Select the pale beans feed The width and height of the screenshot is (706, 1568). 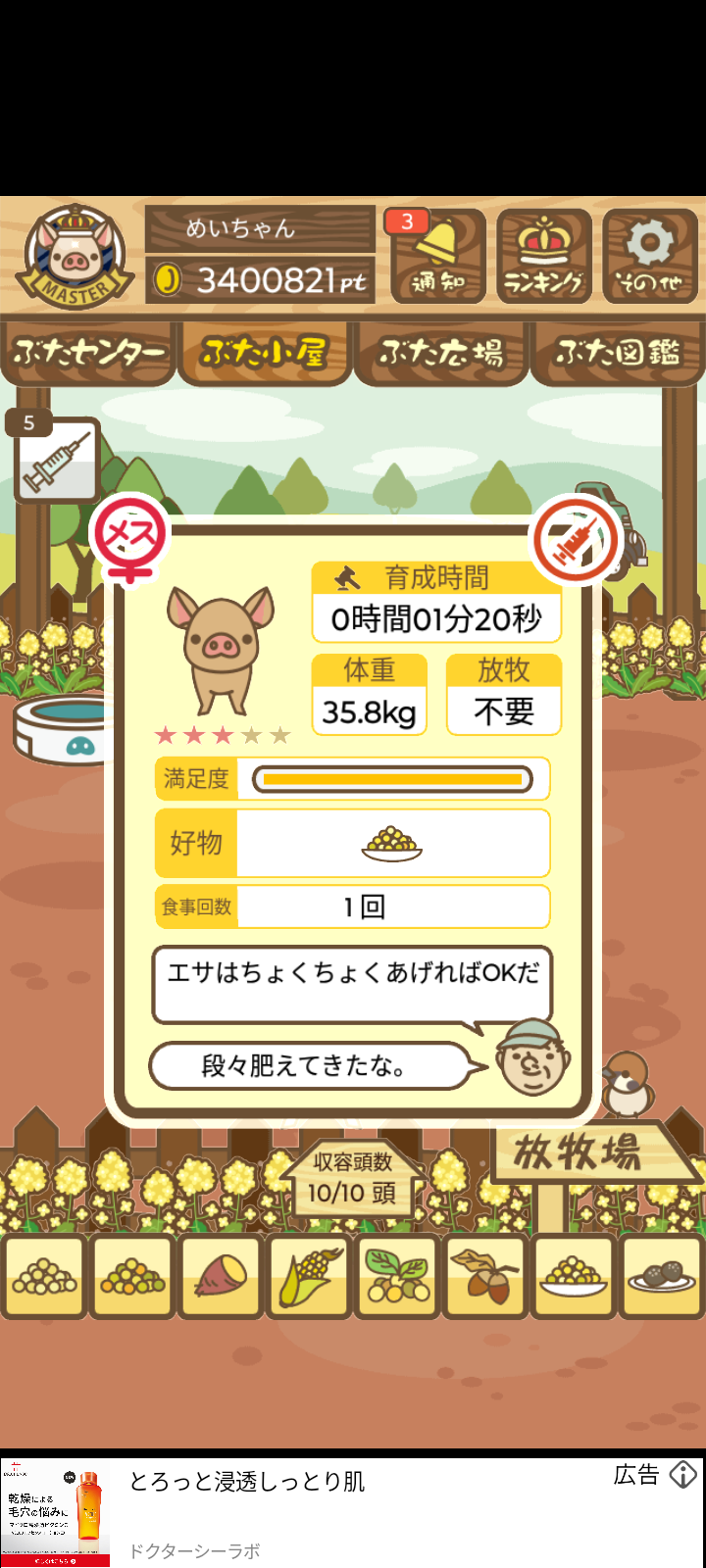[x=44, y=1277]
